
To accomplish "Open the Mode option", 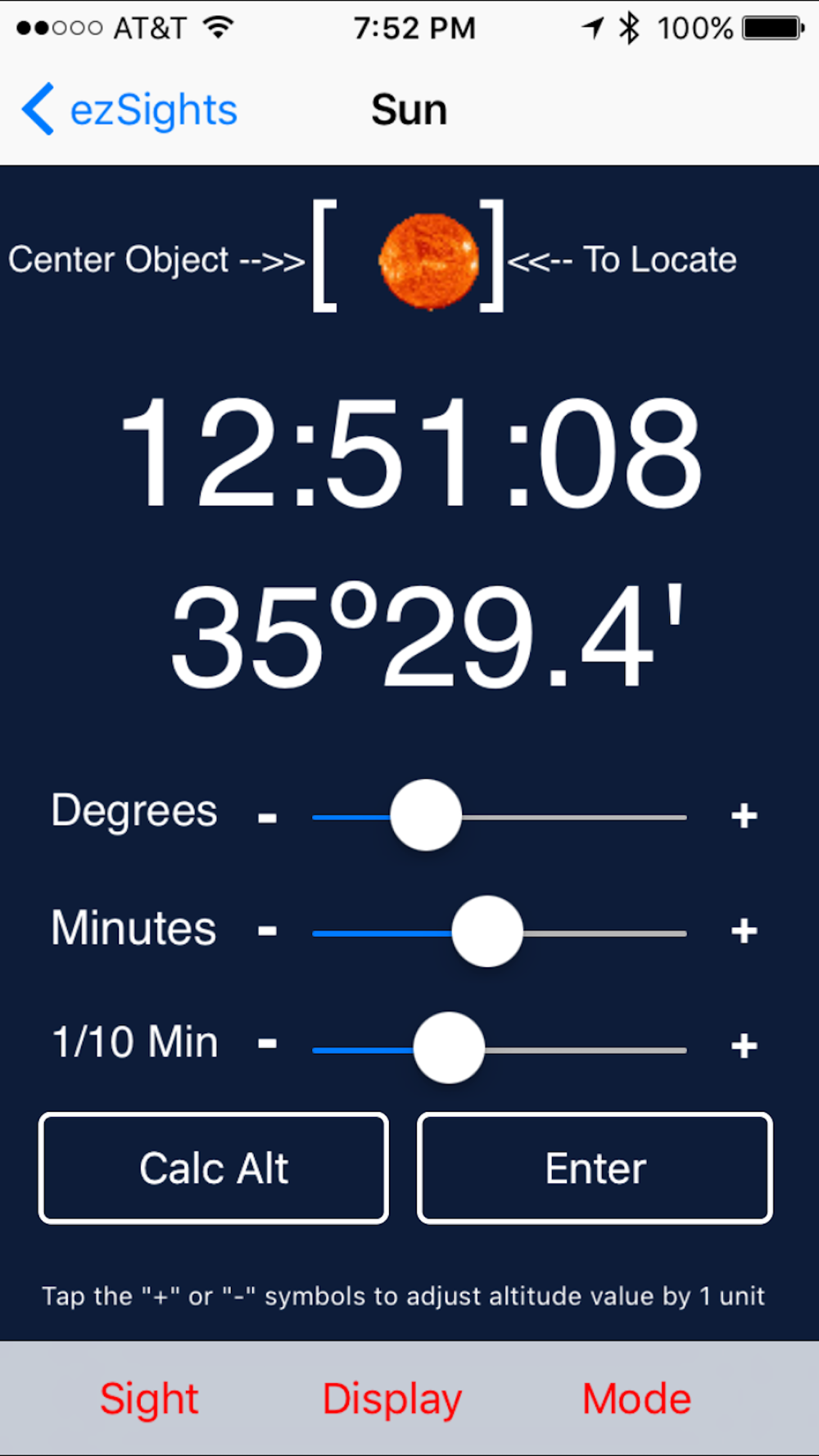I will tap(636, 1399).
